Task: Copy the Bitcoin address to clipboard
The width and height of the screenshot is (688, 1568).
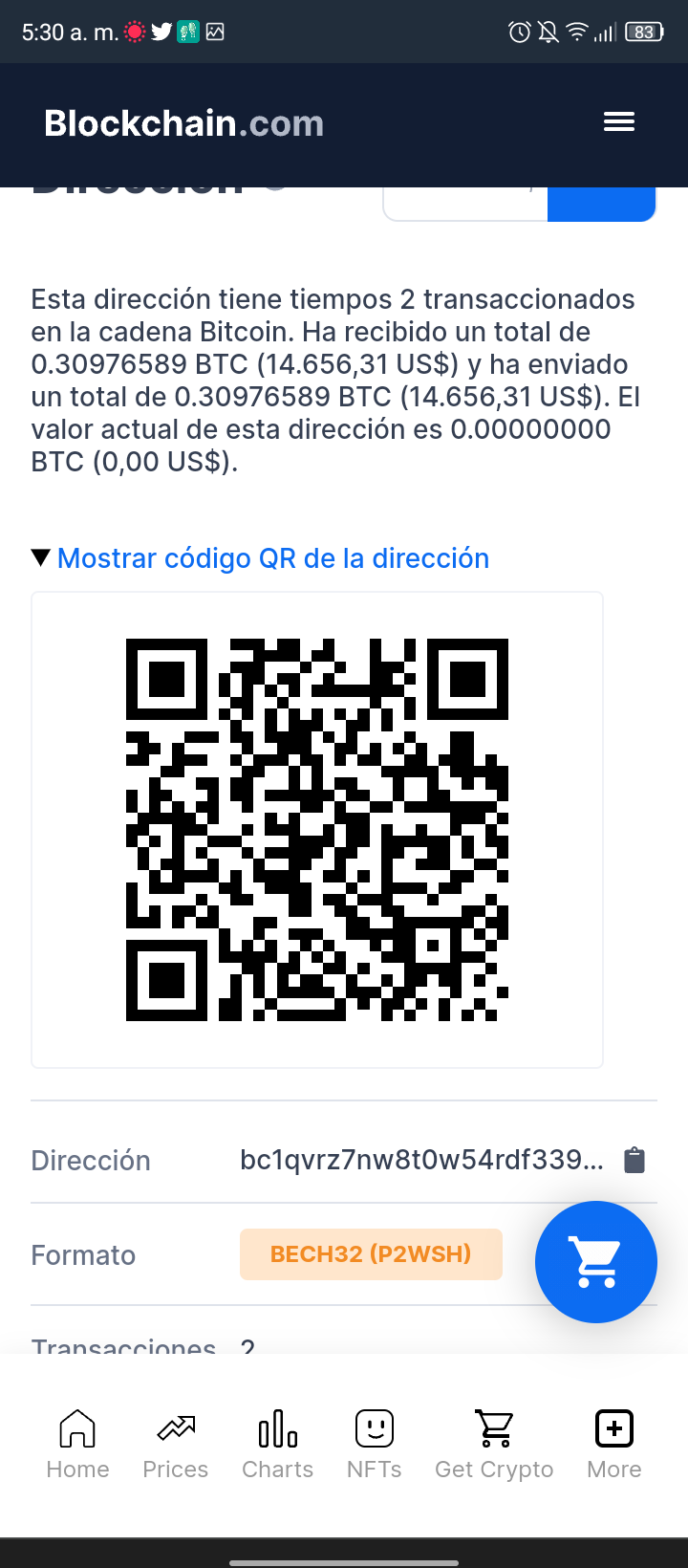Action: pos(634,1160)
